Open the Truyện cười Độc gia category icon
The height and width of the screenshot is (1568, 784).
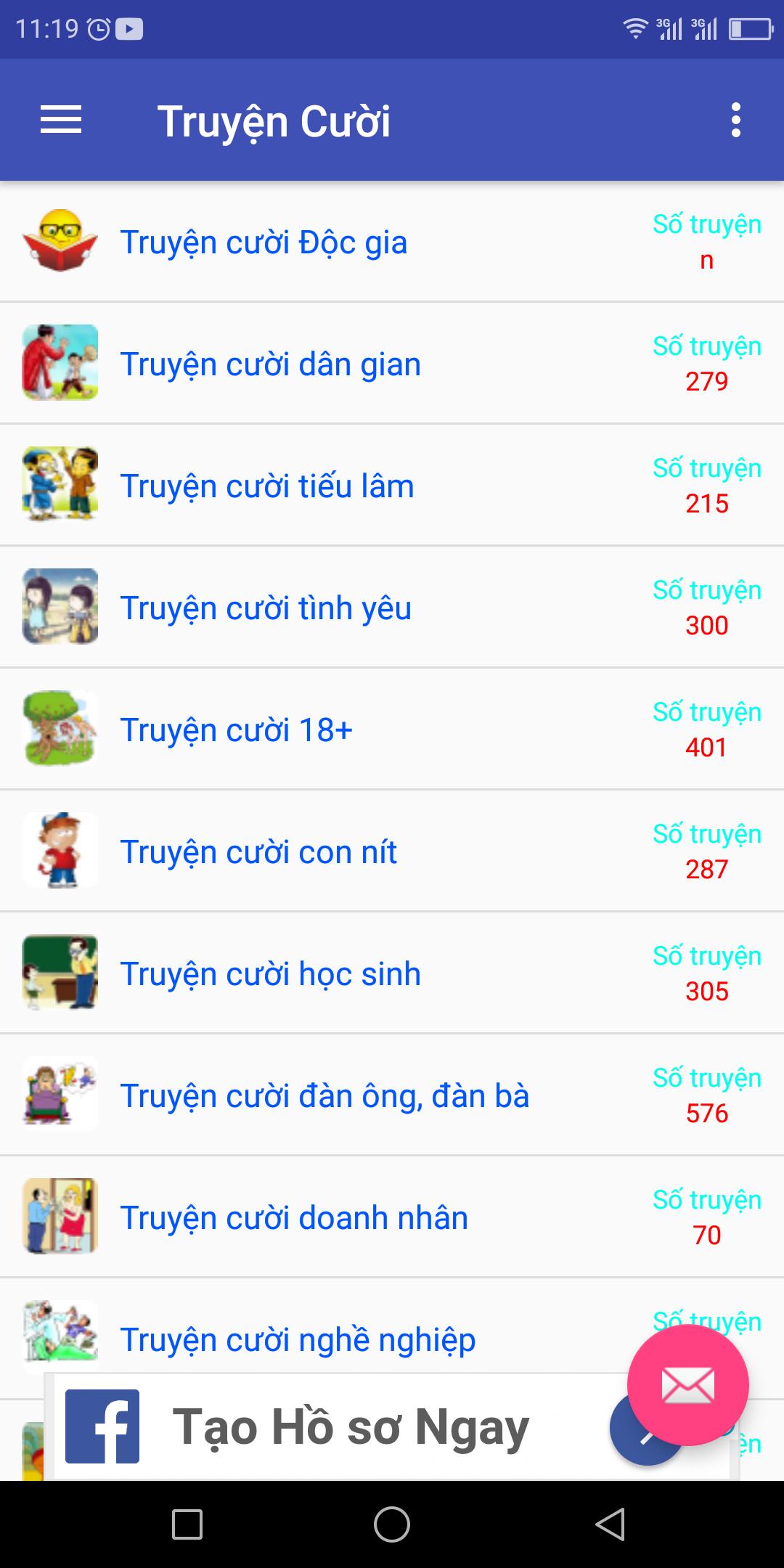tap(60, 242)
